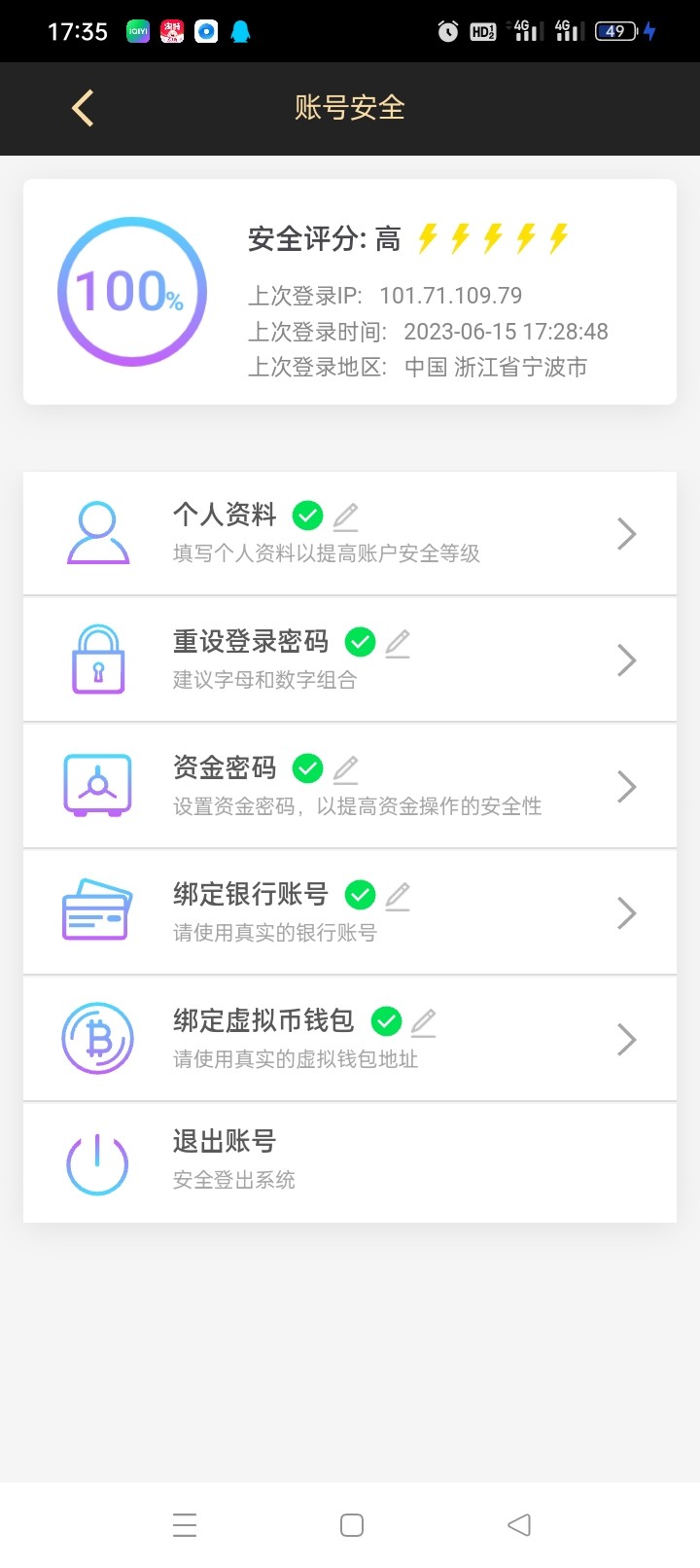Image resolution: width=700 pixels, height=1568 pixels.
Task: Tap the pencil edit icon beside 资金密码
Action: (346, 768)
